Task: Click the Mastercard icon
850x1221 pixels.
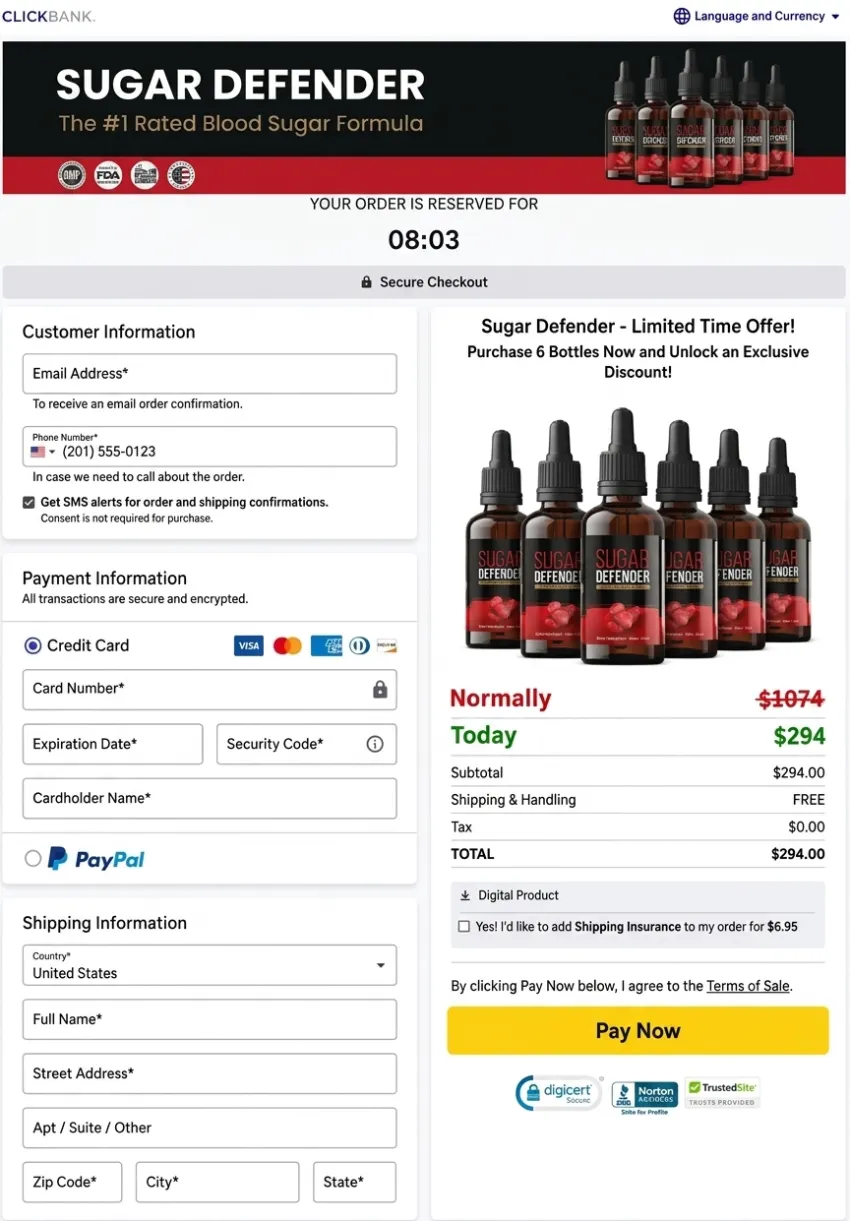Action: tap(287, 645)
